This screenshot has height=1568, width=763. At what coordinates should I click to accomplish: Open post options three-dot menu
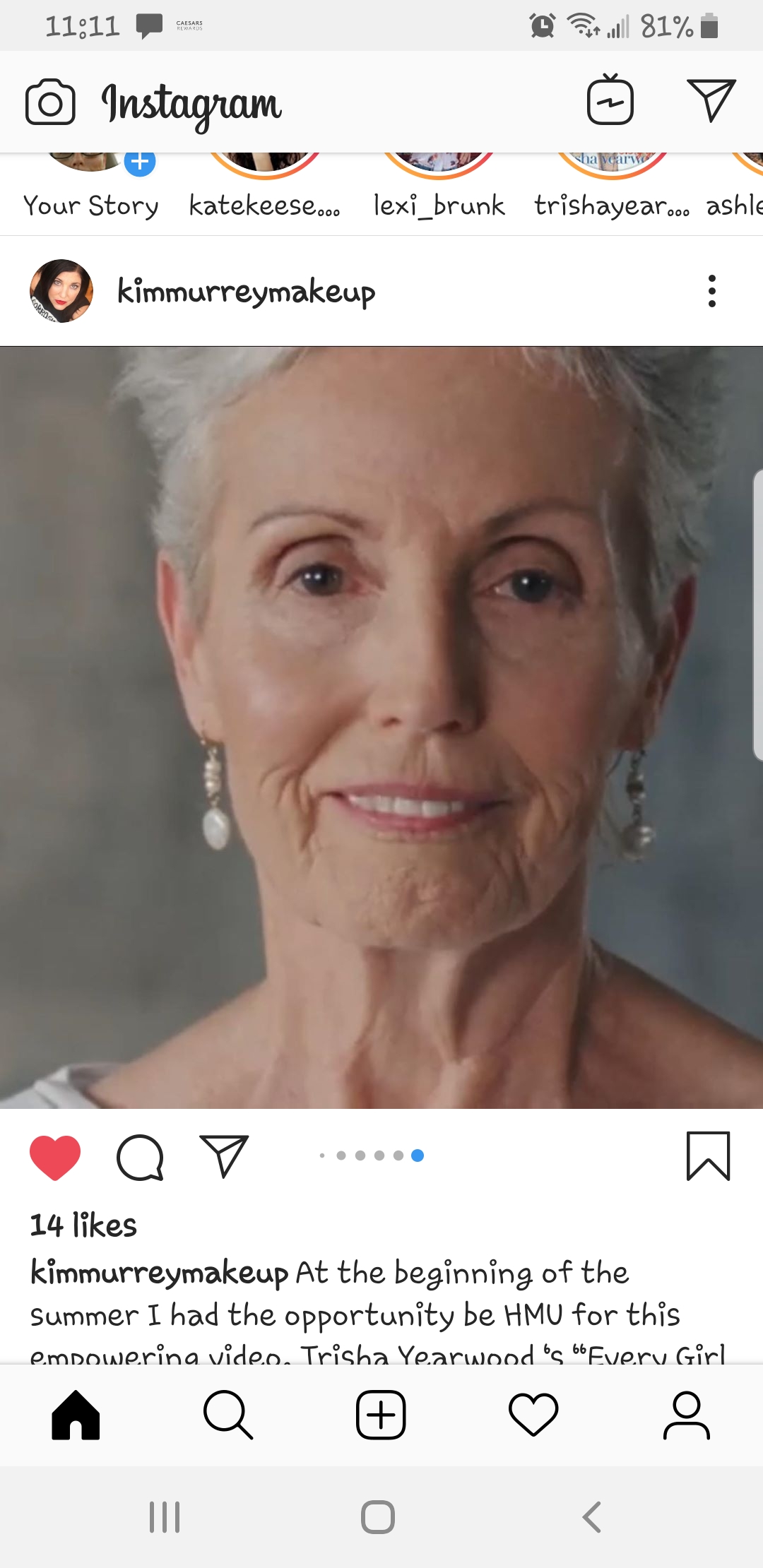[711, 291]
